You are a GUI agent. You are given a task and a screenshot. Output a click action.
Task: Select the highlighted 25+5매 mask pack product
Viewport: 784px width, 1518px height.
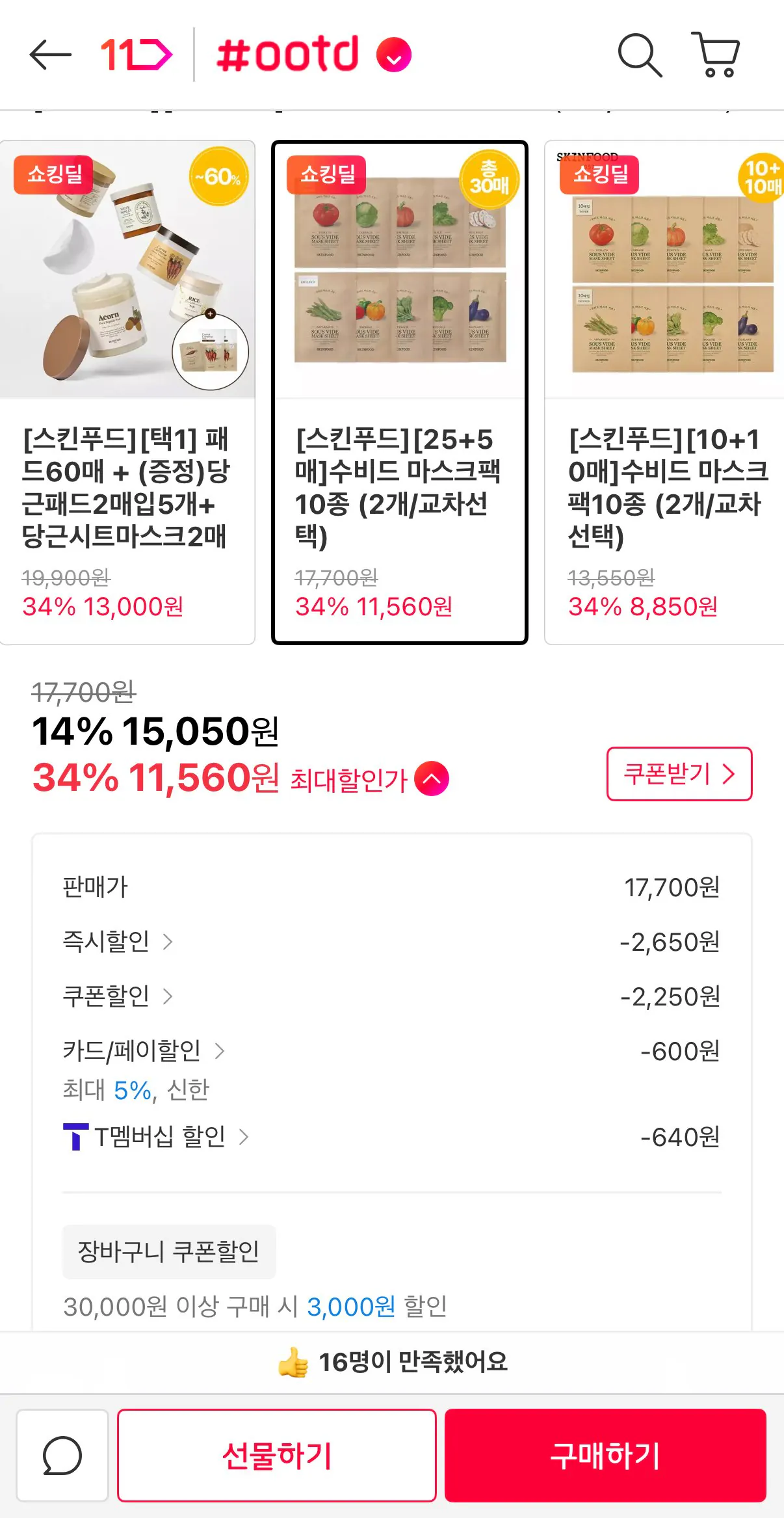pyautogui.click(x=399, y=390)
